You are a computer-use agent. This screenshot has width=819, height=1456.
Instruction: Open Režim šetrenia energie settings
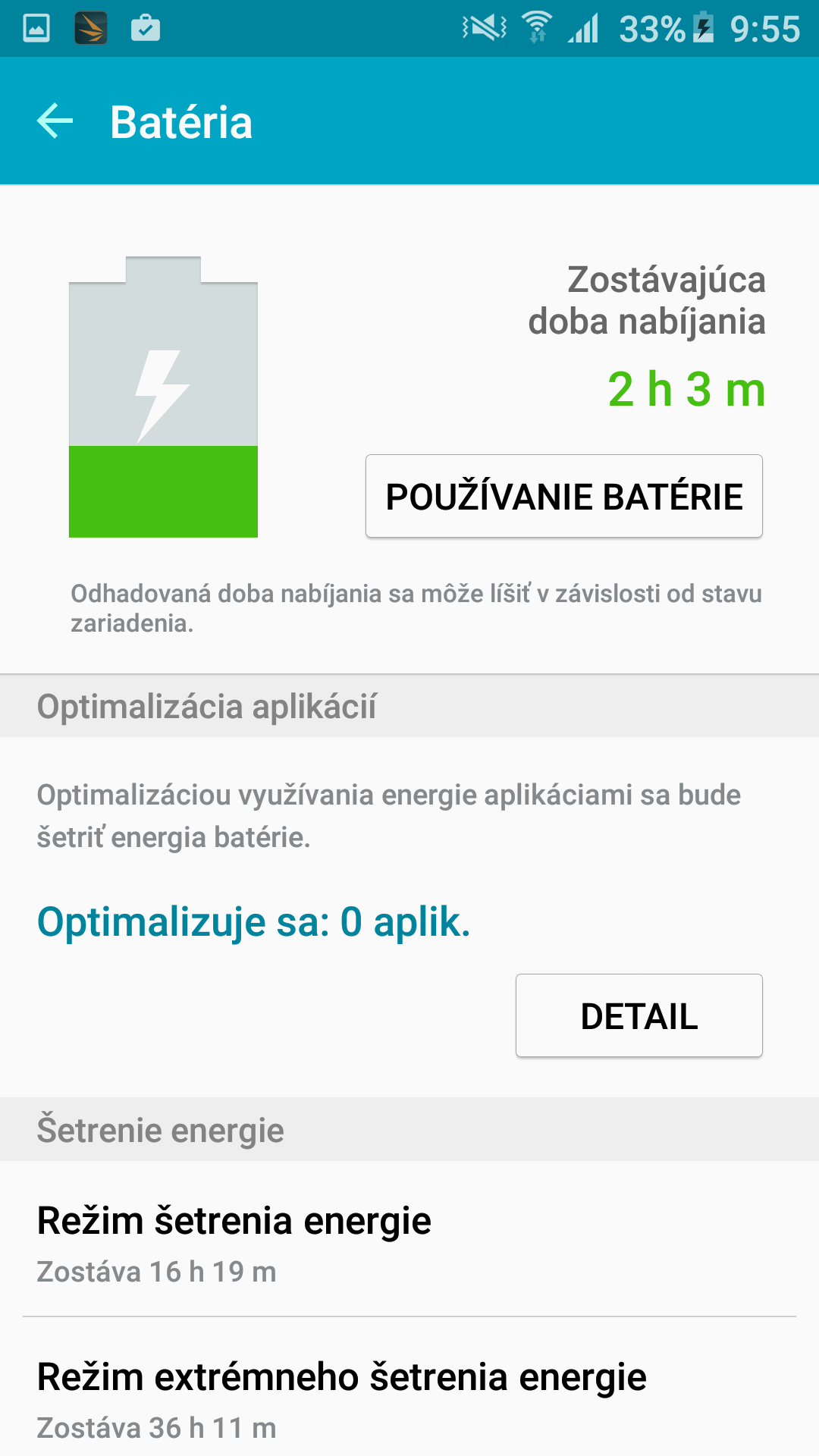pyautogui.click(x=409, y=1239)
